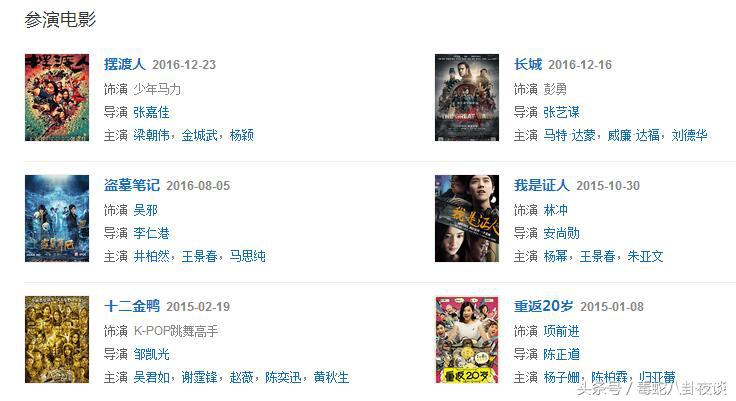
Task: Open actress 杨幂's profile link
Action: (555, 256)
